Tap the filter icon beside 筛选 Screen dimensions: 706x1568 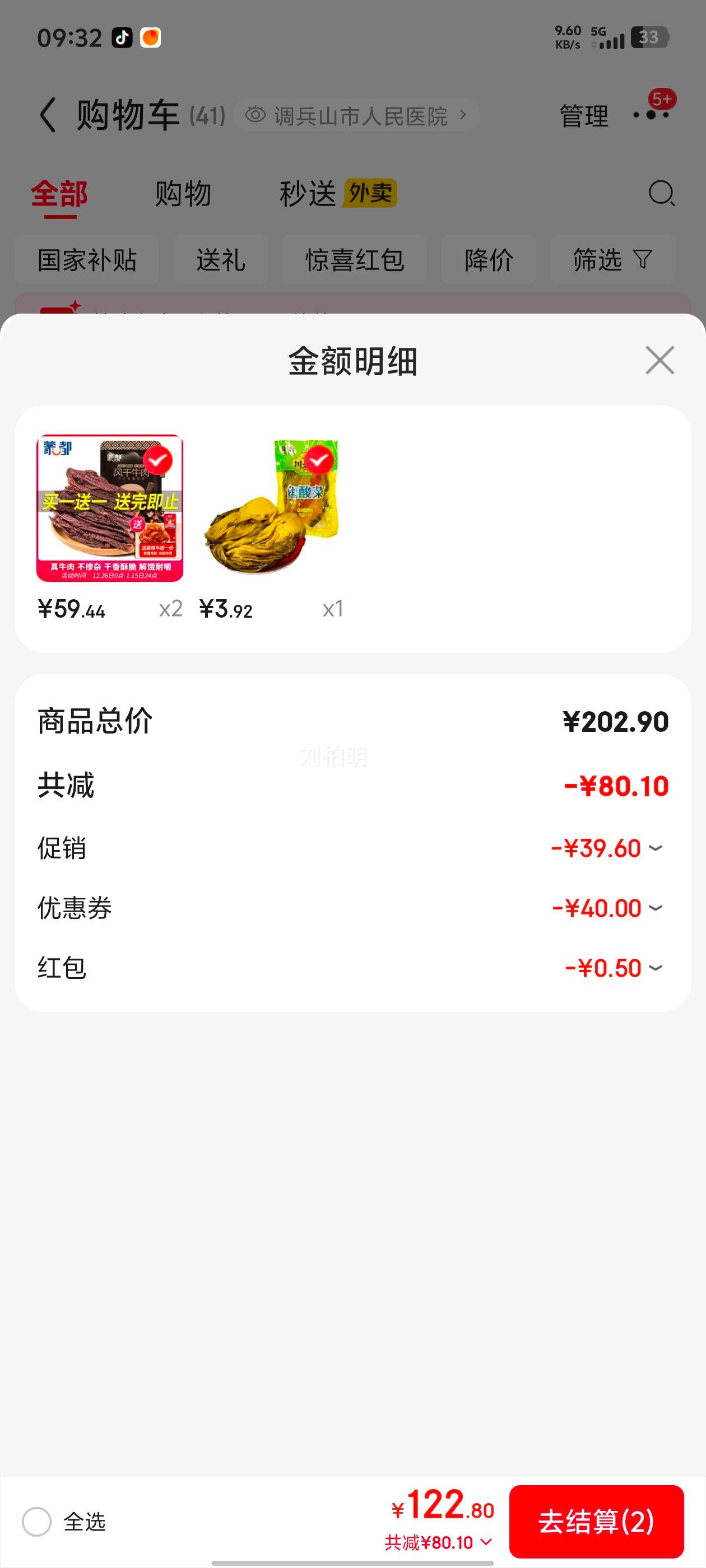[642, 259]
